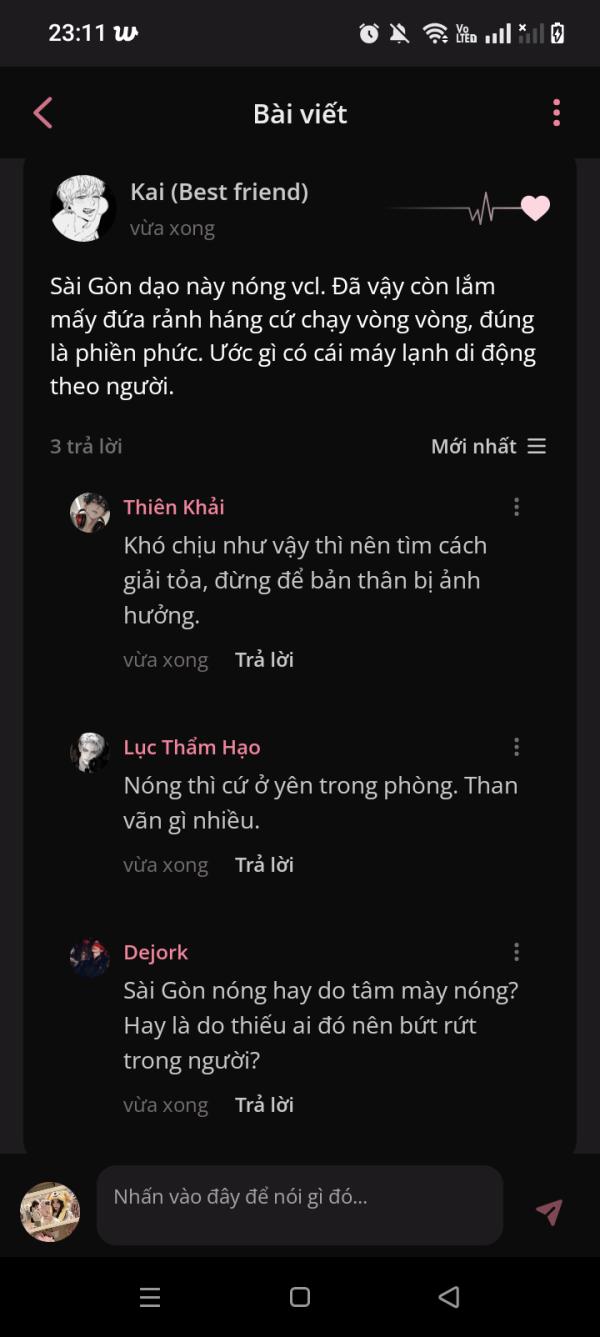Tap my avatar beside the comment box

pos(50,1212)
